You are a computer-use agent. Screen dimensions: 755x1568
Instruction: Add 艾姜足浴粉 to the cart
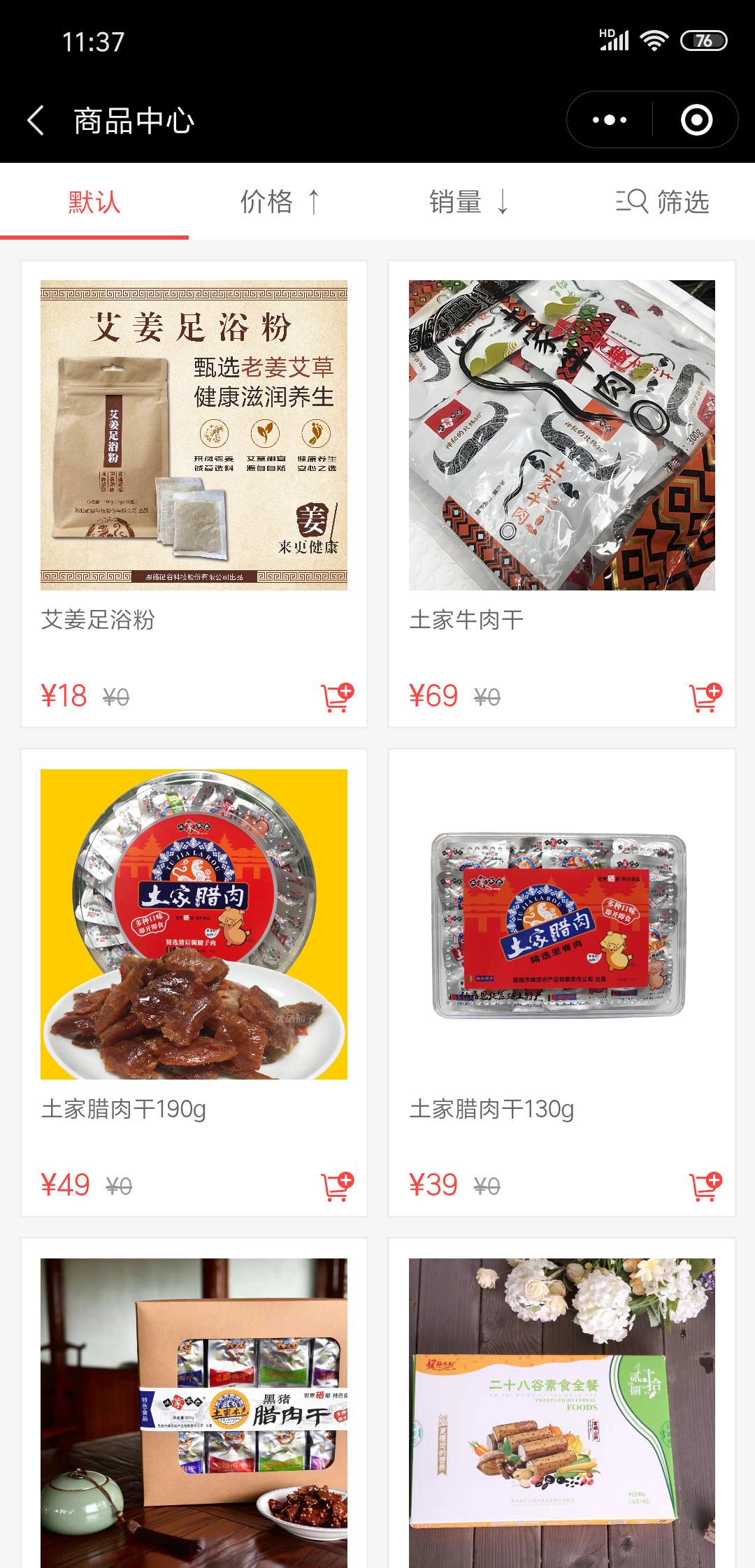click(337, 697)
